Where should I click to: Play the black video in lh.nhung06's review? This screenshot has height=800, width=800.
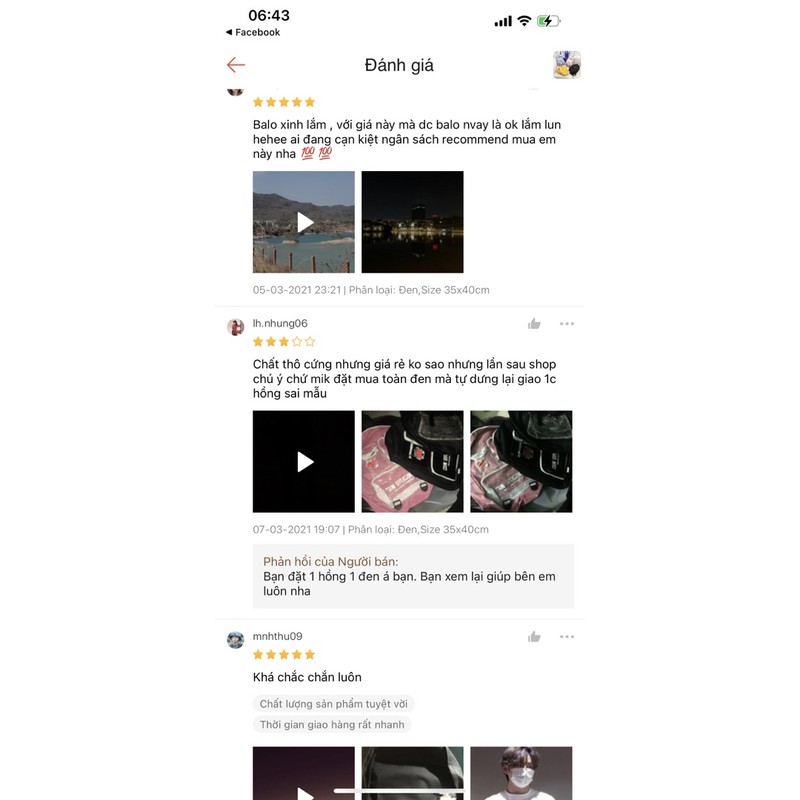click(x=304, y=461)
